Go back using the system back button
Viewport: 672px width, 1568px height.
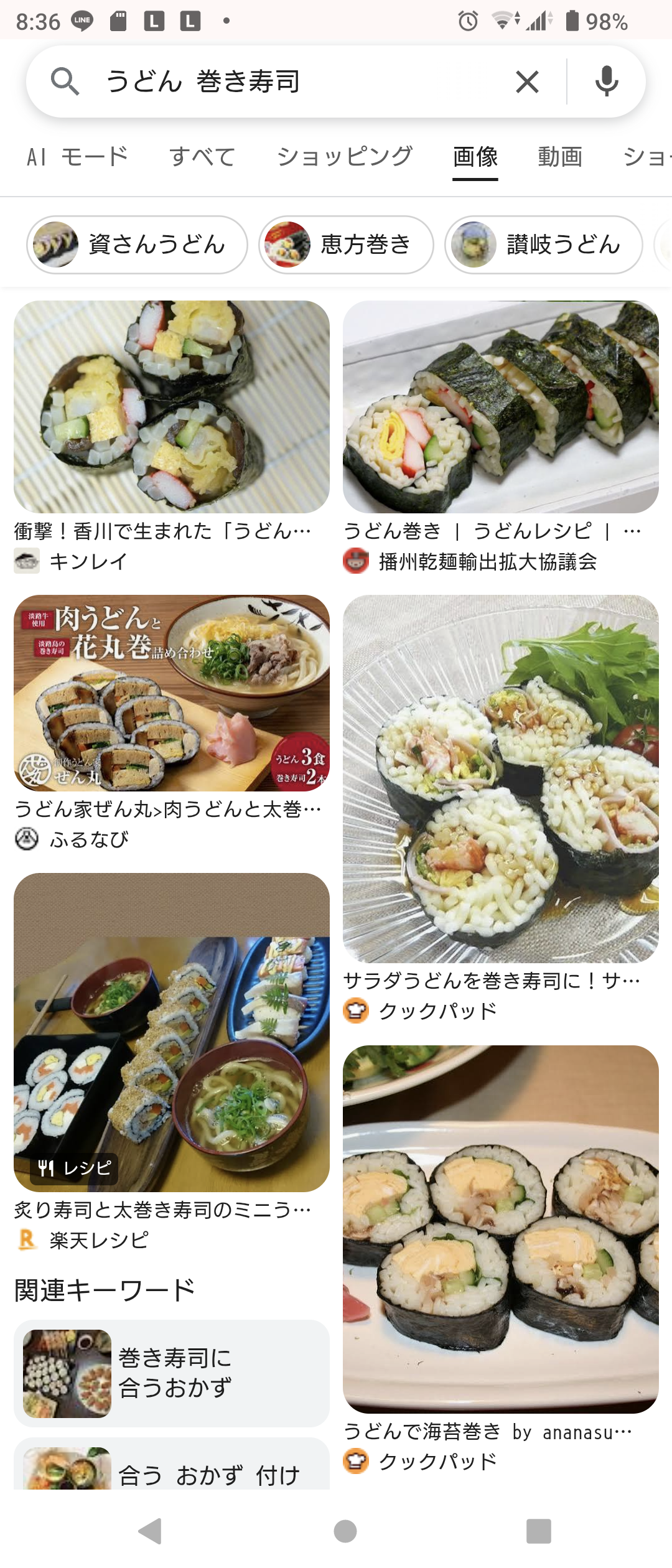[x=151, y=1531]
